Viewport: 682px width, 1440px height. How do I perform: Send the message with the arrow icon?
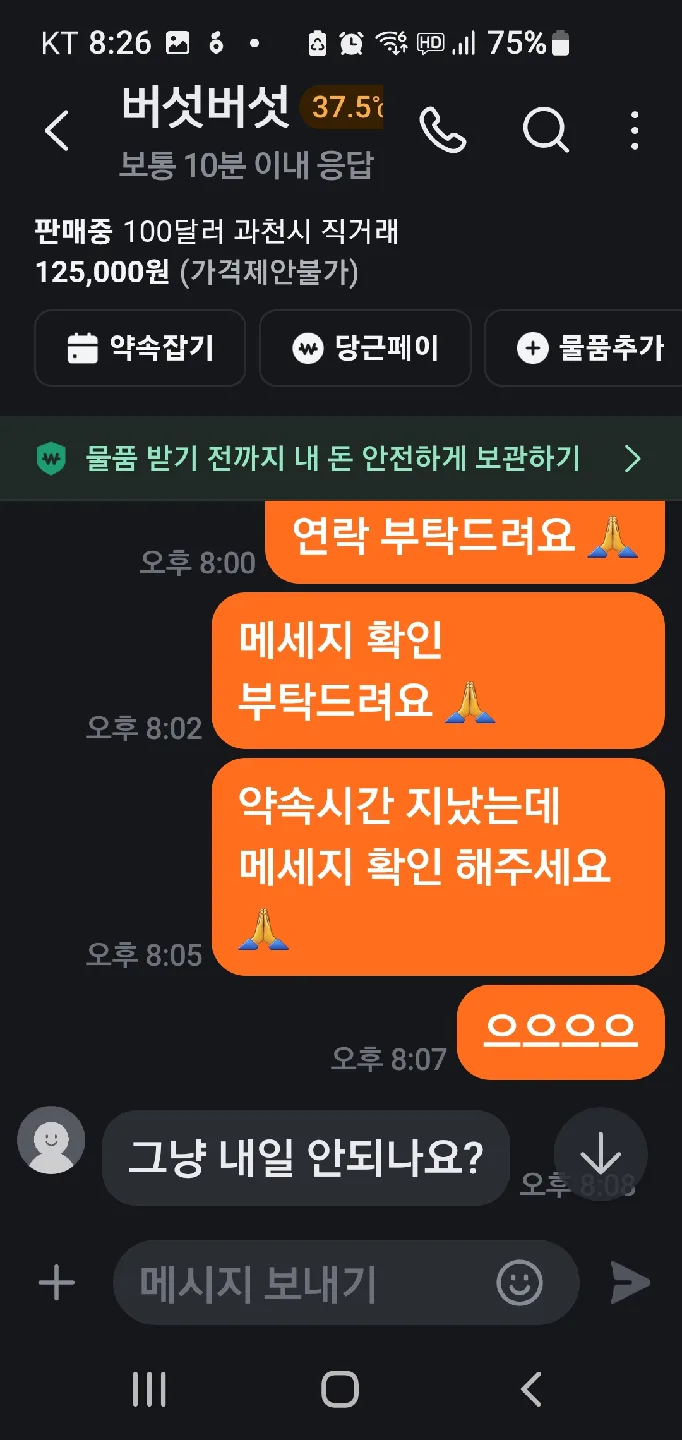click(x=630, y=1283)
